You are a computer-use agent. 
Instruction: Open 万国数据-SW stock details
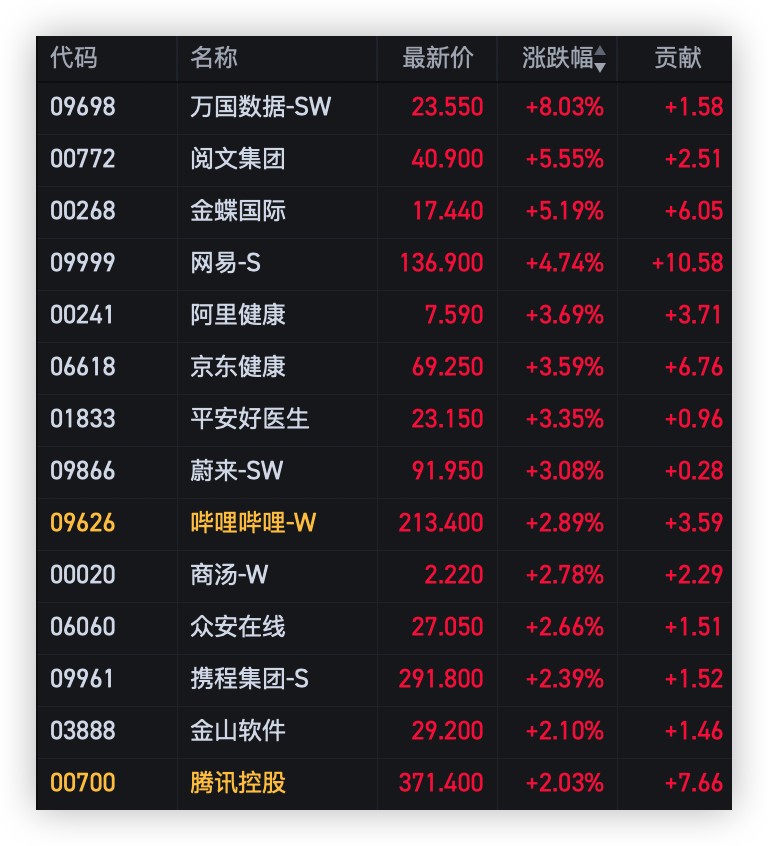click(260, 106)
